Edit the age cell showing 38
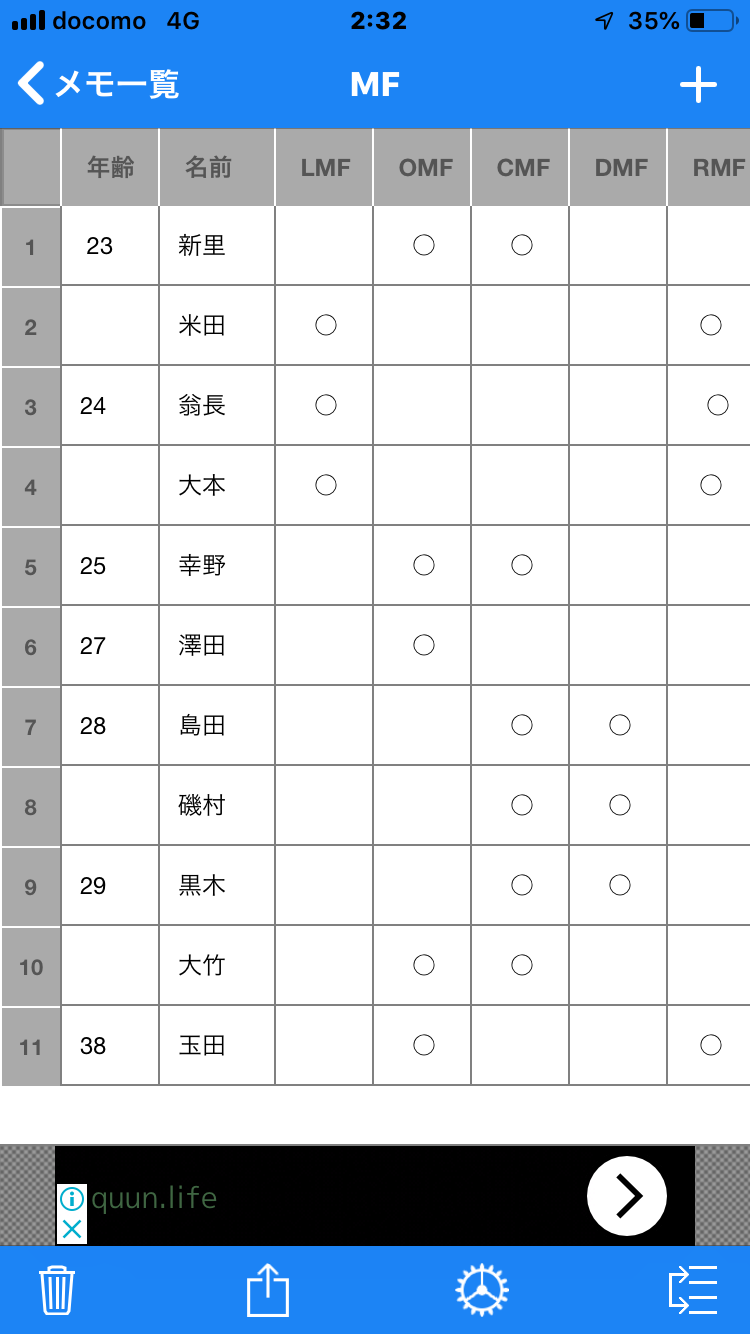This screenshot has height=1334, width=750. [x=109, y=1046]
